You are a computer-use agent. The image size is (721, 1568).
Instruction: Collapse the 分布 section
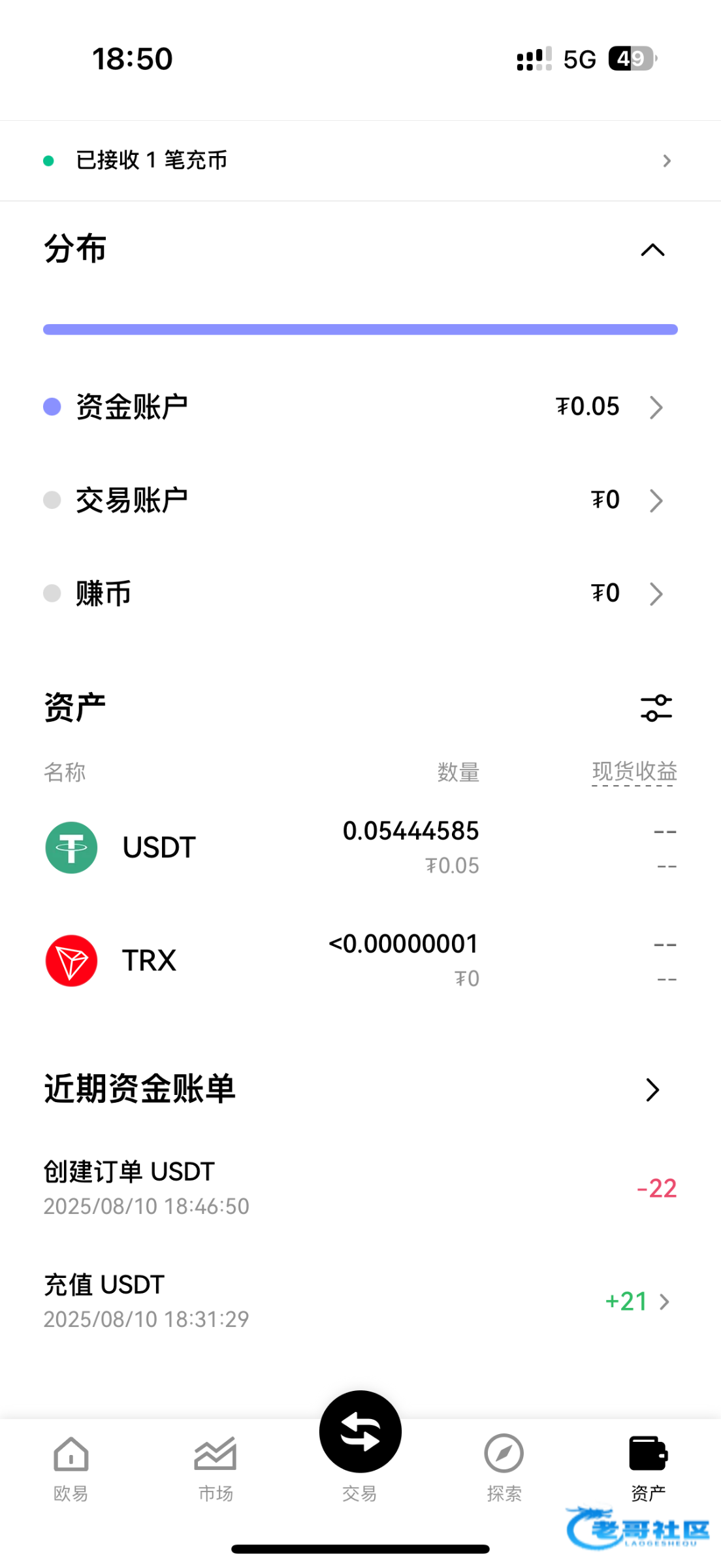click(652, 250)
